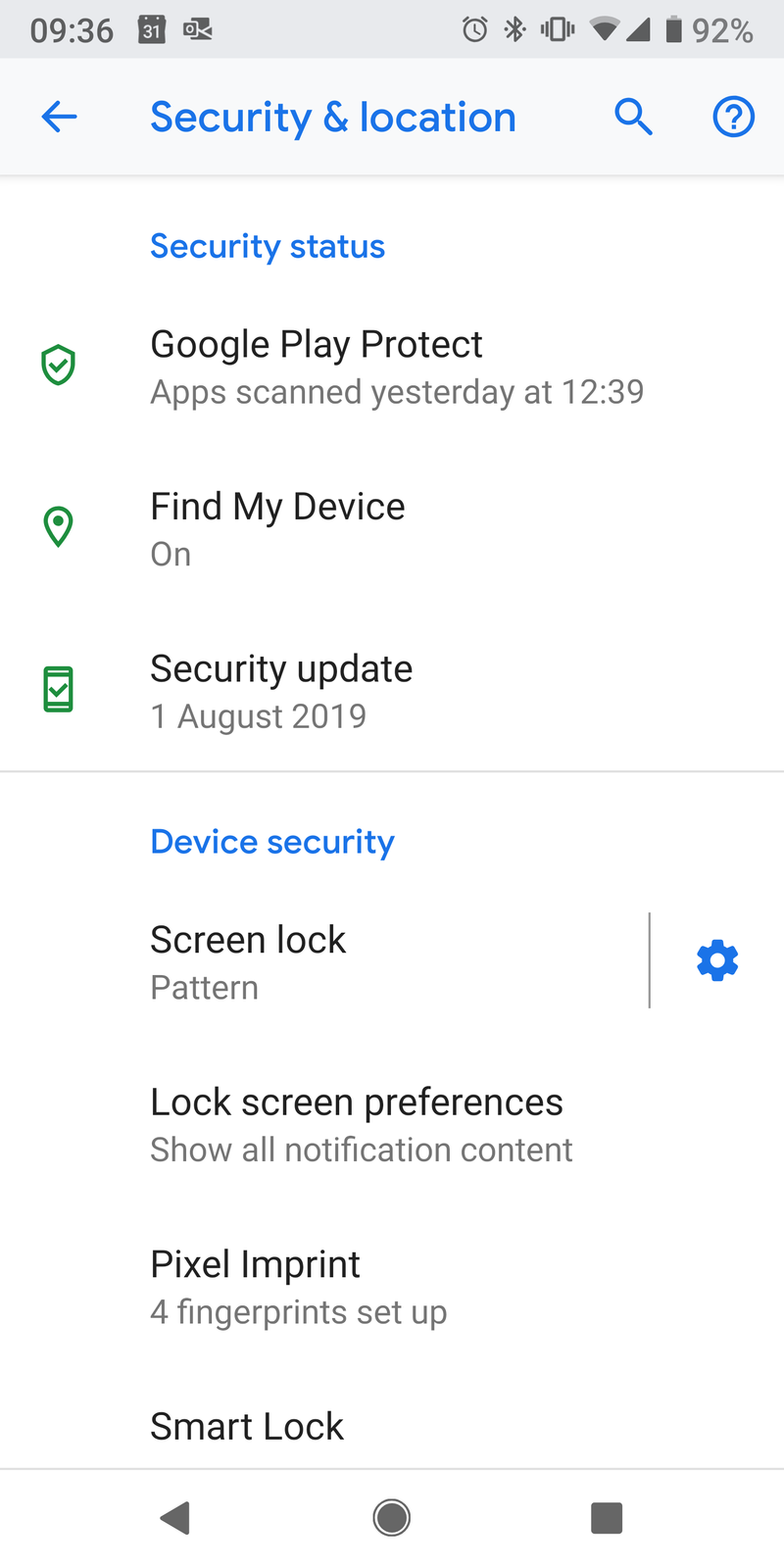Open Lock screen preferences
The width and height of the screenshot is (784, 1568).
click(392, 1124)
